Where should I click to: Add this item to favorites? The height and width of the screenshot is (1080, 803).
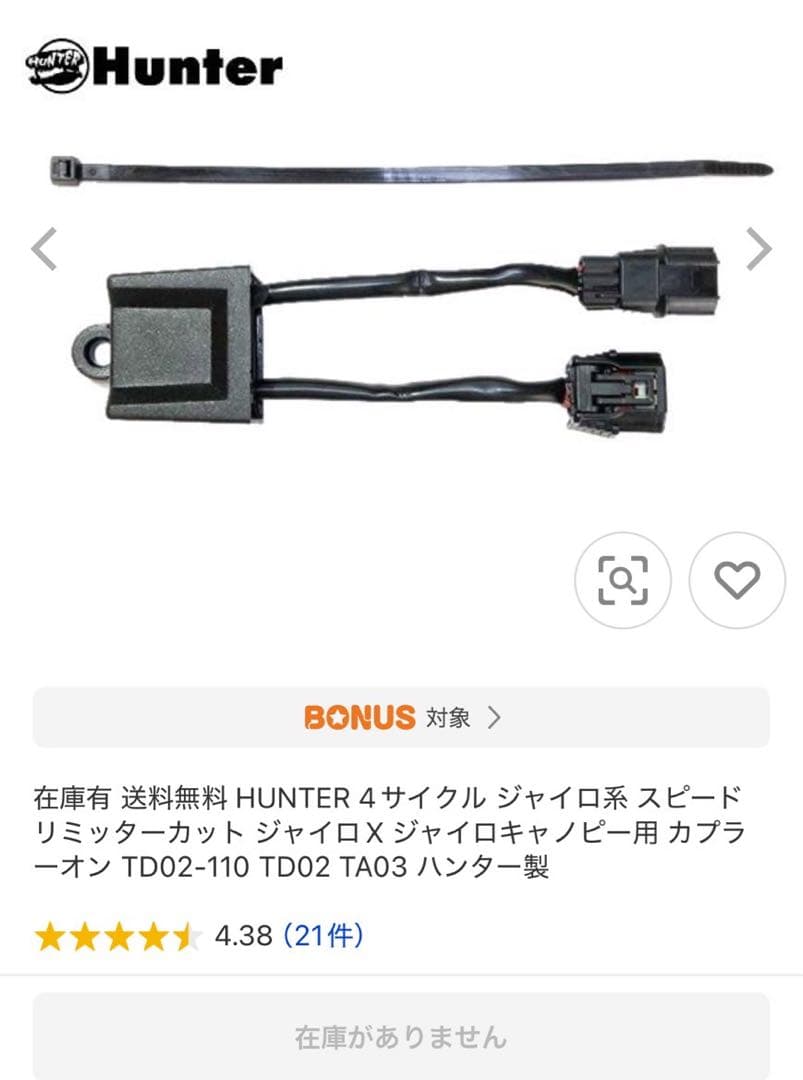(737, 579)
